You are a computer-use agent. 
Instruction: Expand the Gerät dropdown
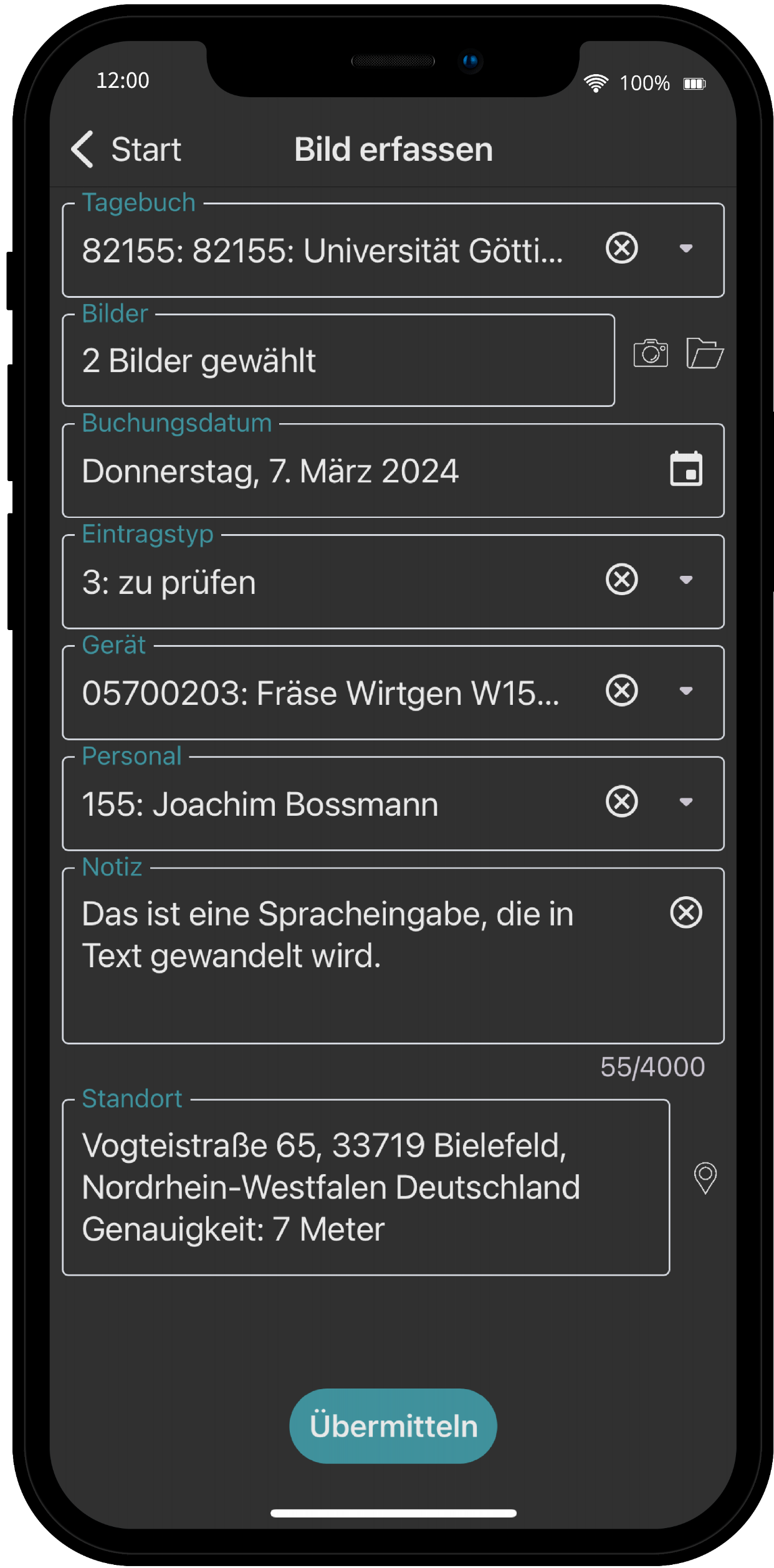[x=686, y=691]
